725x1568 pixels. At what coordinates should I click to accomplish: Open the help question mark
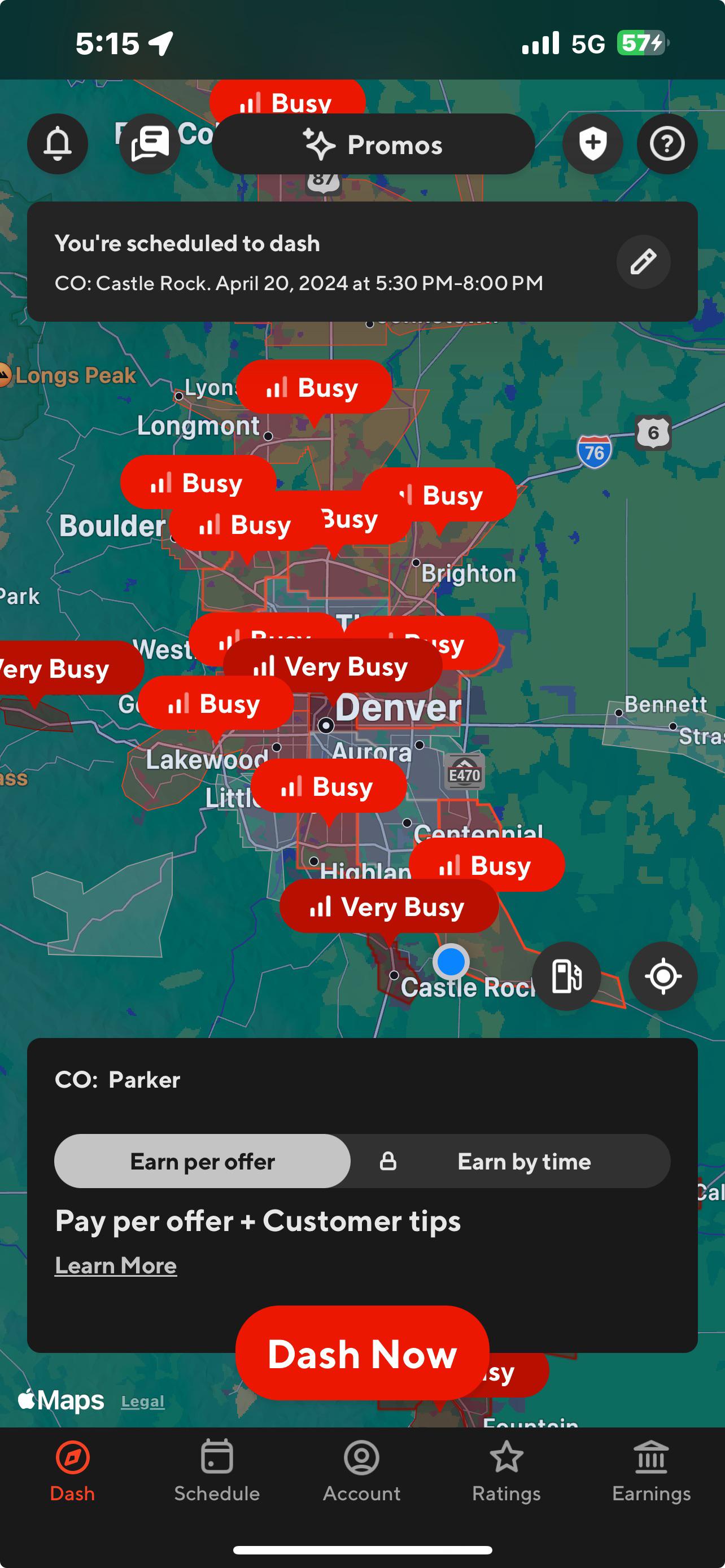point(667,144)
